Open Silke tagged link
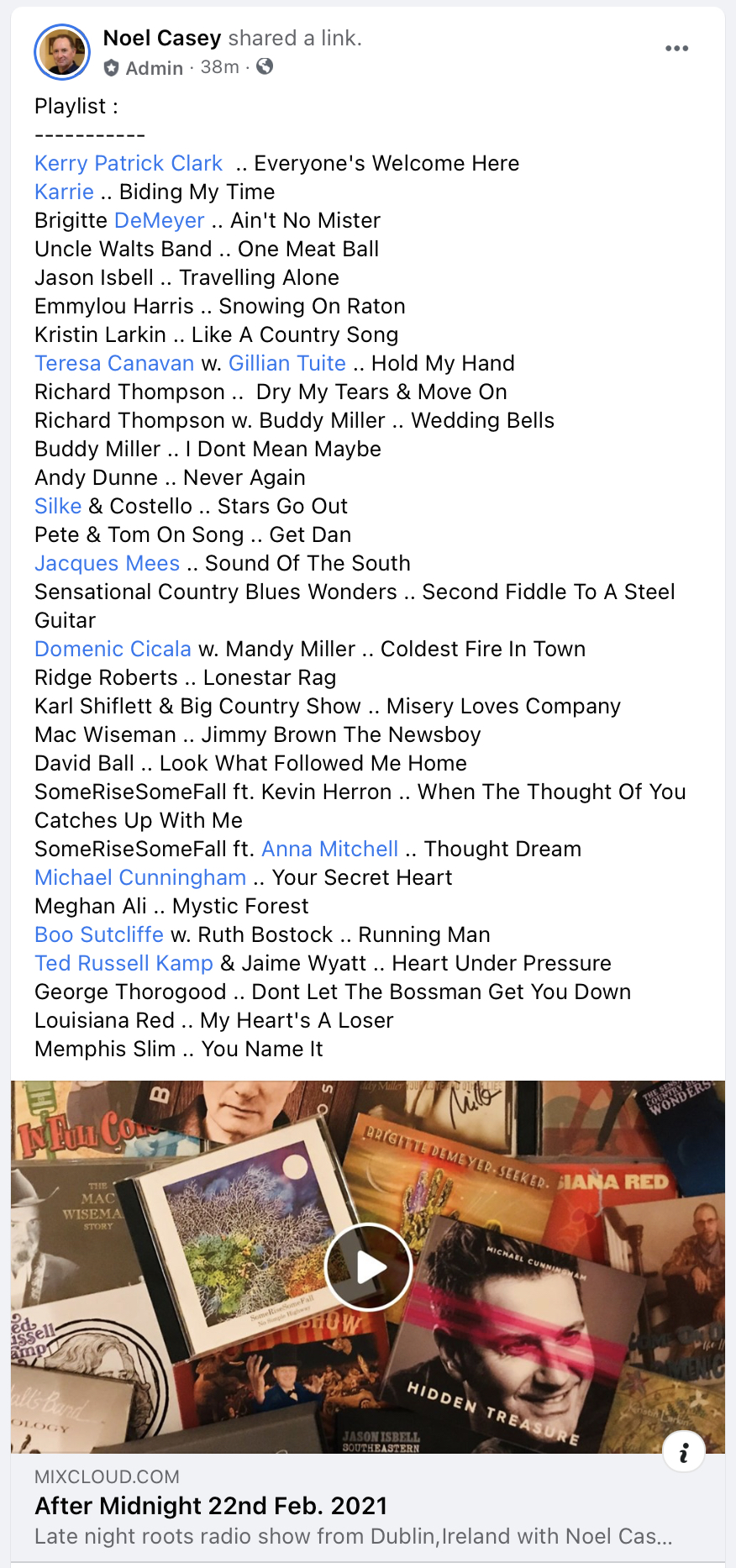Screen dimensions: 736x1568 click(58, 506)
